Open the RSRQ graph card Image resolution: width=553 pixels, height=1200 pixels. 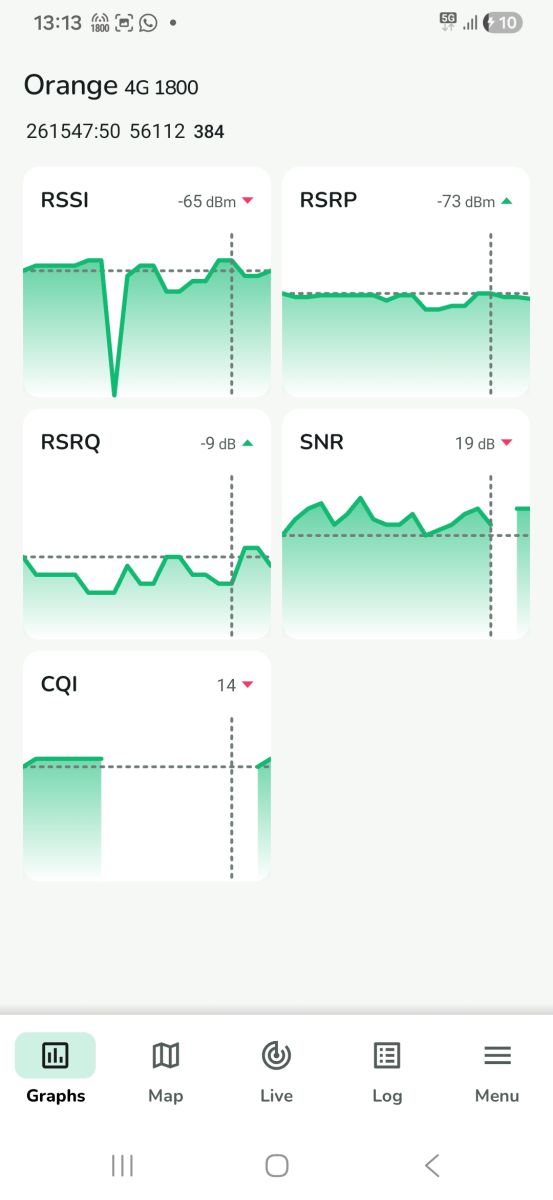coord(147,524)
